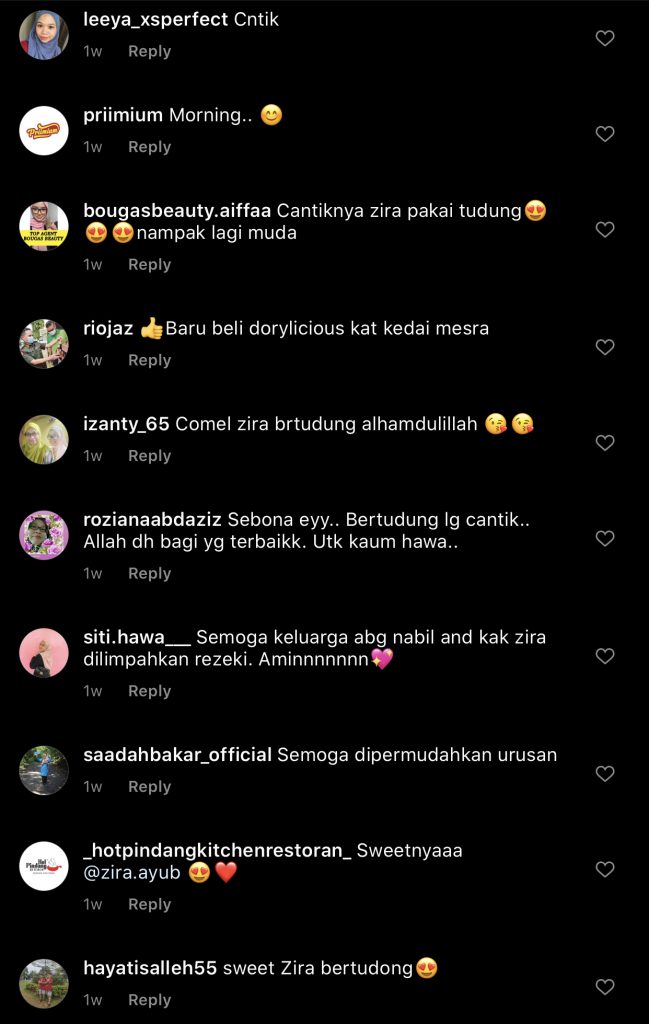Viewport: 649px width, 1024px height.
Task: Reply to leeya_xsperfect's comment
Action: 149,51
